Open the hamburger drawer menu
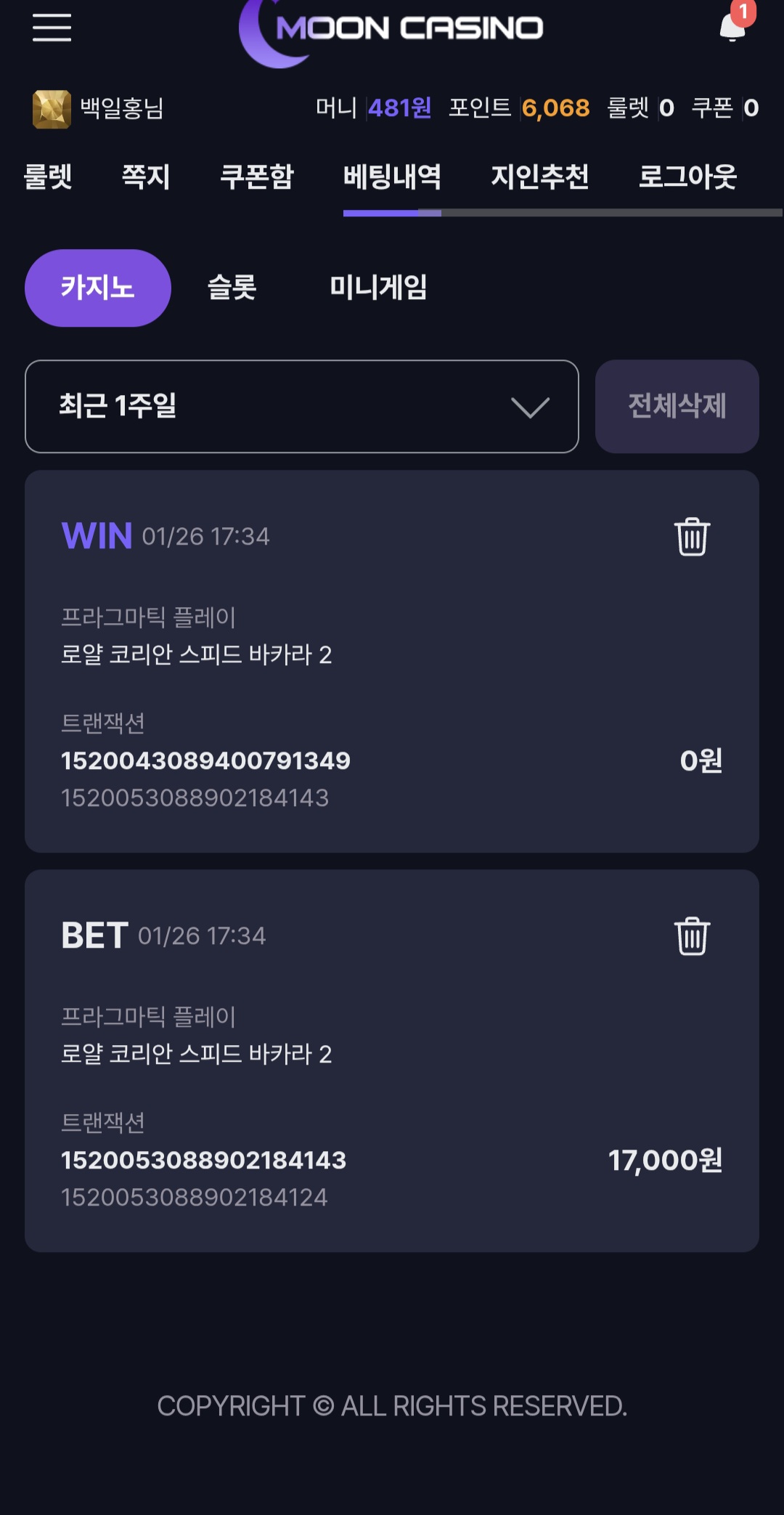 pyautogui.click(x=52, y=28)
